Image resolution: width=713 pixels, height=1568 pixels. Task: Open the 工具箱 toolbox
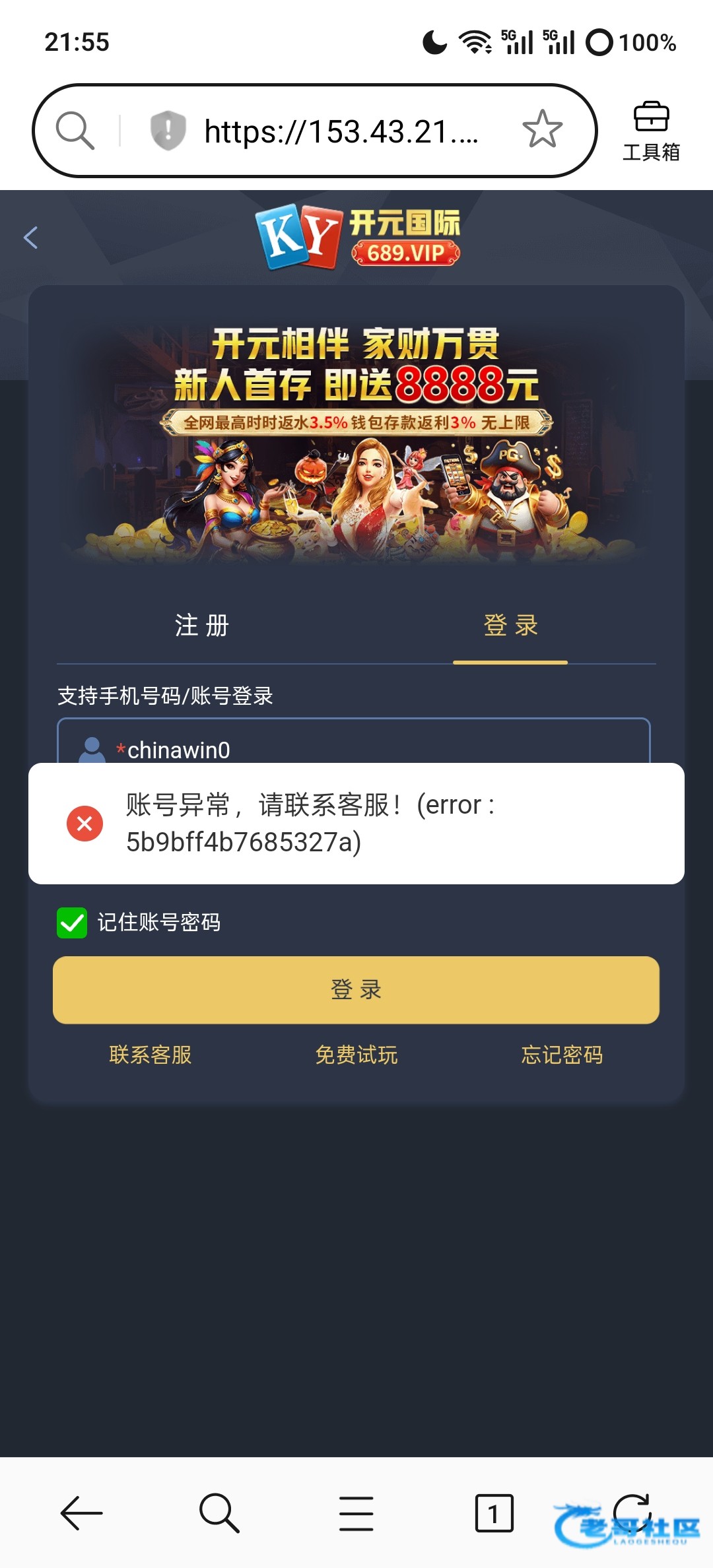point(651,131)
